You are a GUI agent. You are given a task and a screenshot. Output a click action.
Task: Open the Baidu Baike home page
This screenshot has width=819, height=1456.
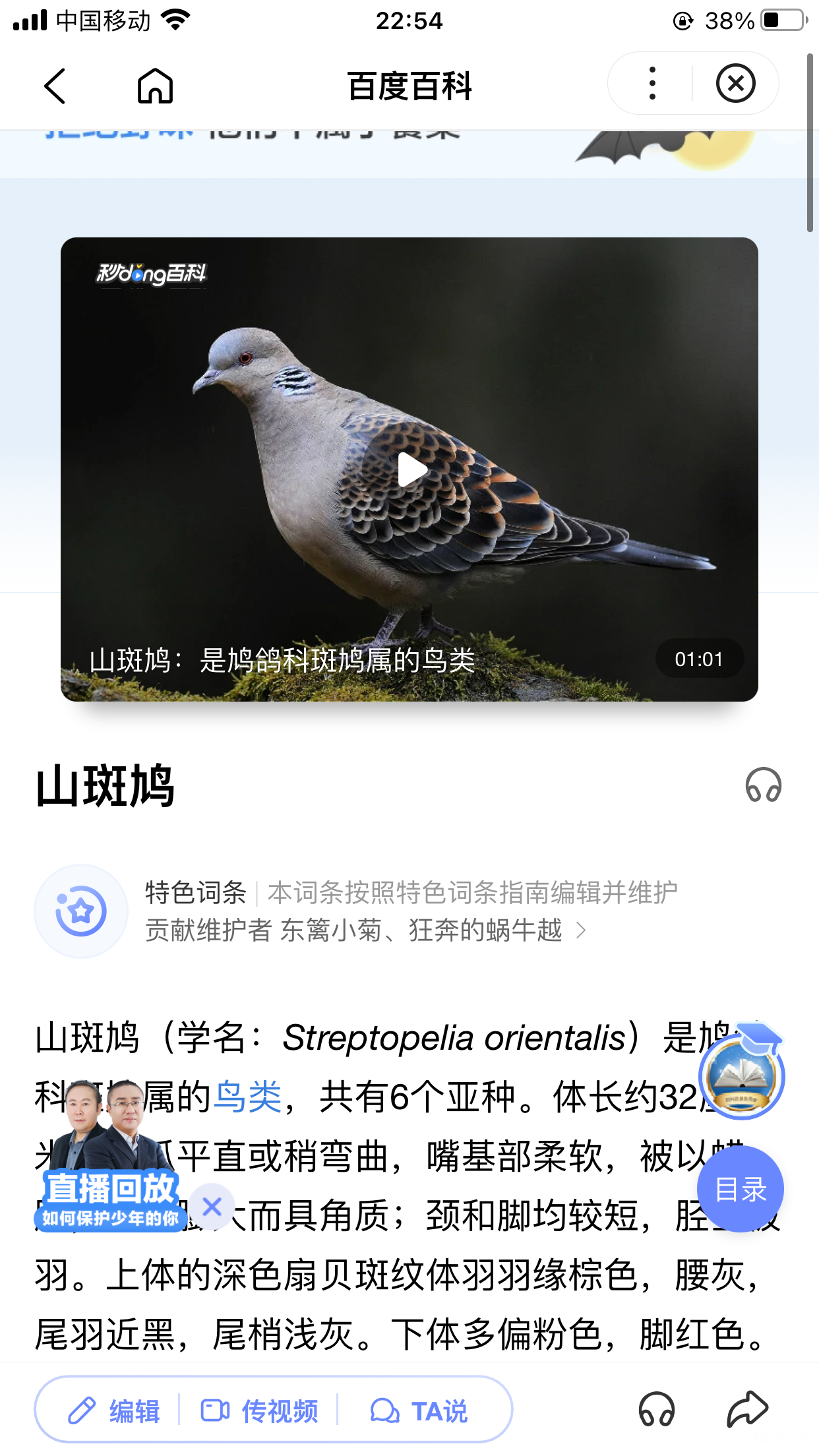click(x=155, y=86)
